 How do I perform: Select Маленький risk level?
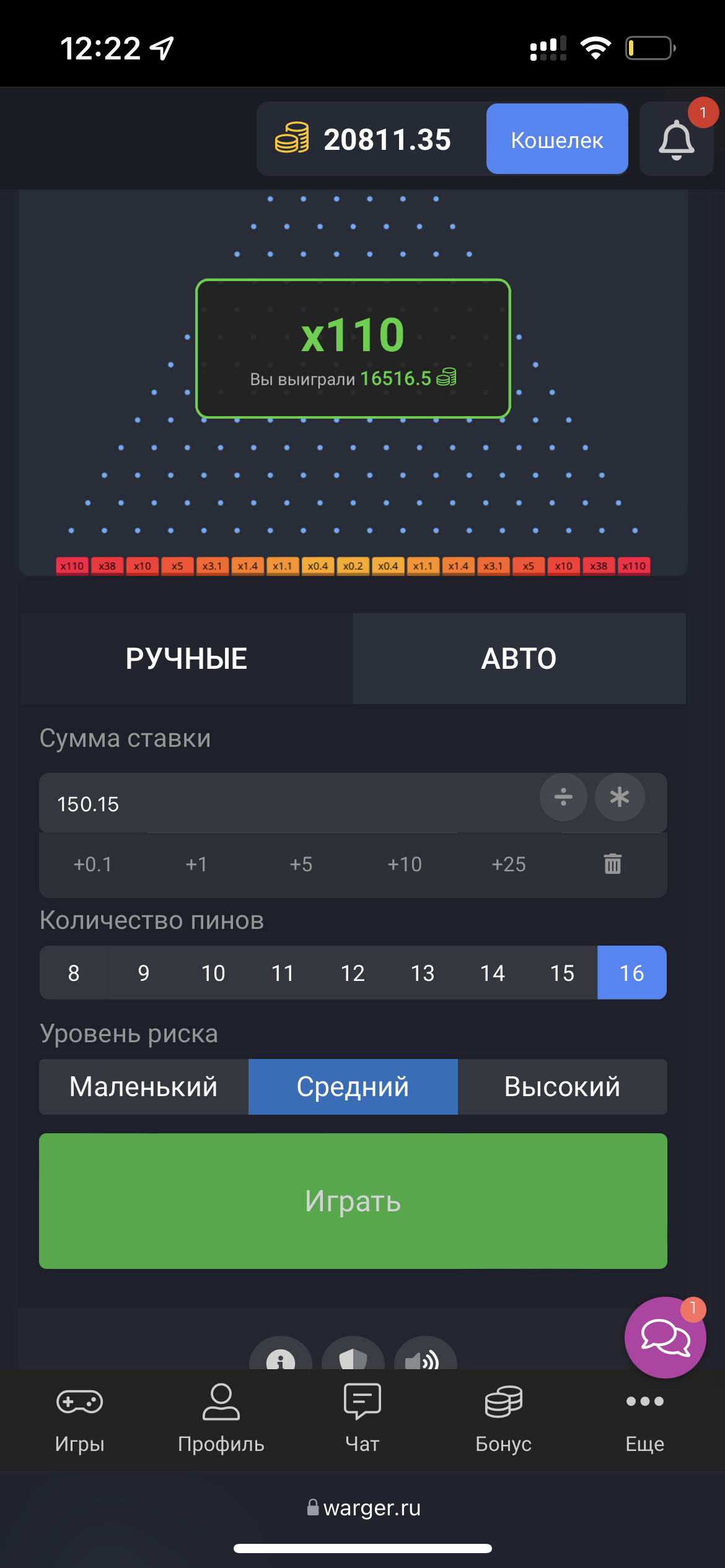tap(144, 1087)
